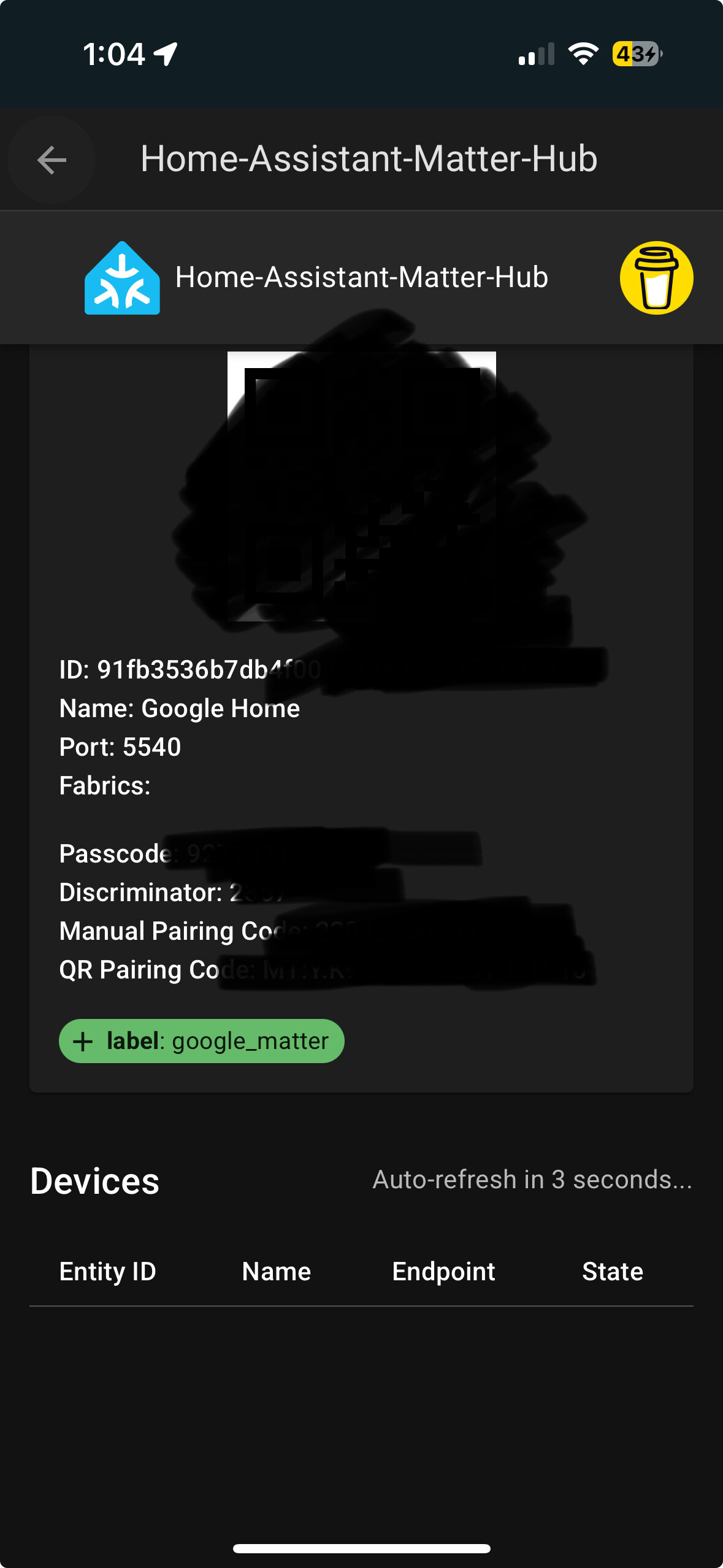Sort devices by State column
This screenshot has width=723, height=1568.
[612, 1272]
